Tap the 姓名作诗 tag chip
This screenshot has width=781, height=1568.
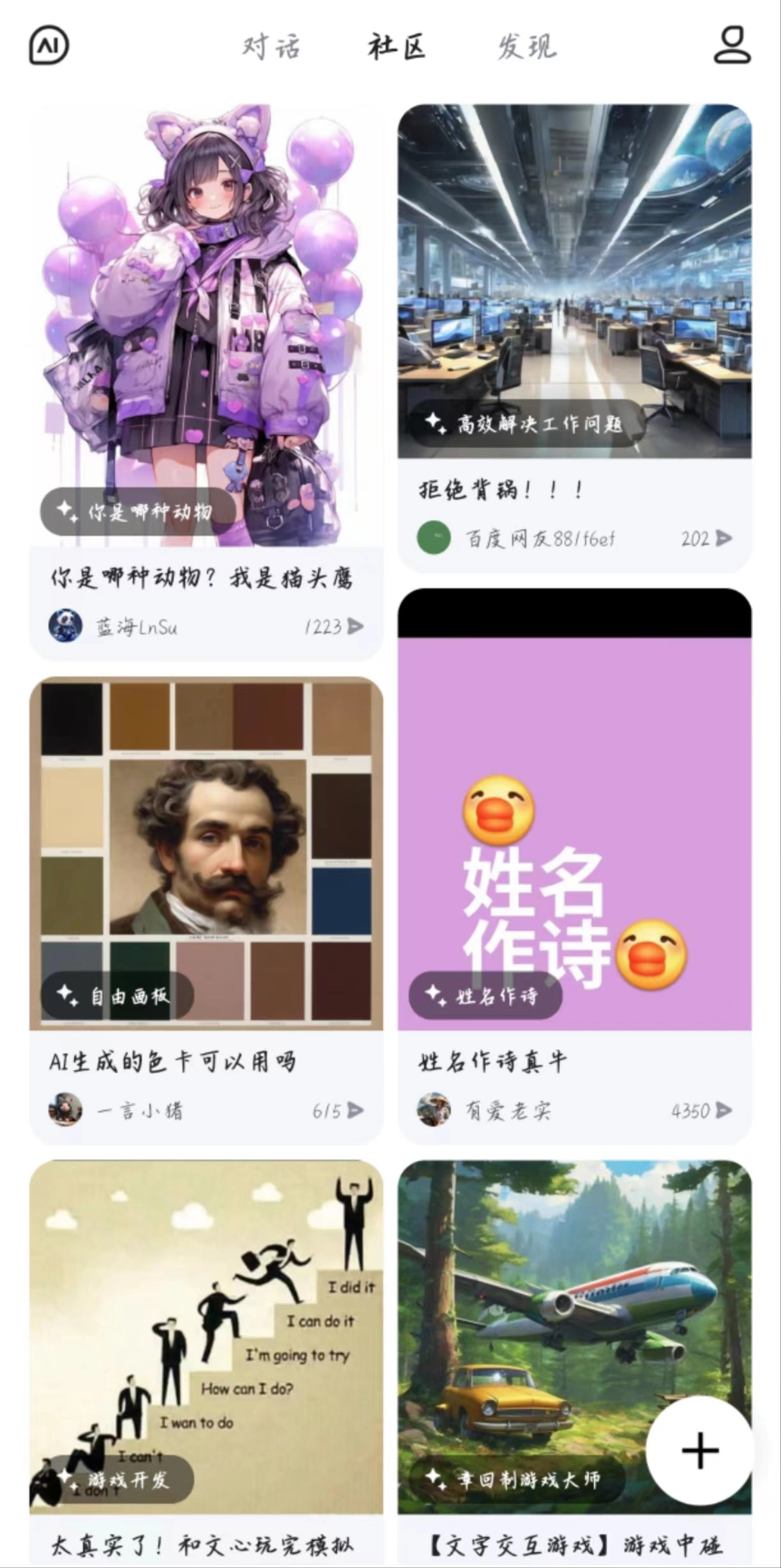click(x=485, y=995)
